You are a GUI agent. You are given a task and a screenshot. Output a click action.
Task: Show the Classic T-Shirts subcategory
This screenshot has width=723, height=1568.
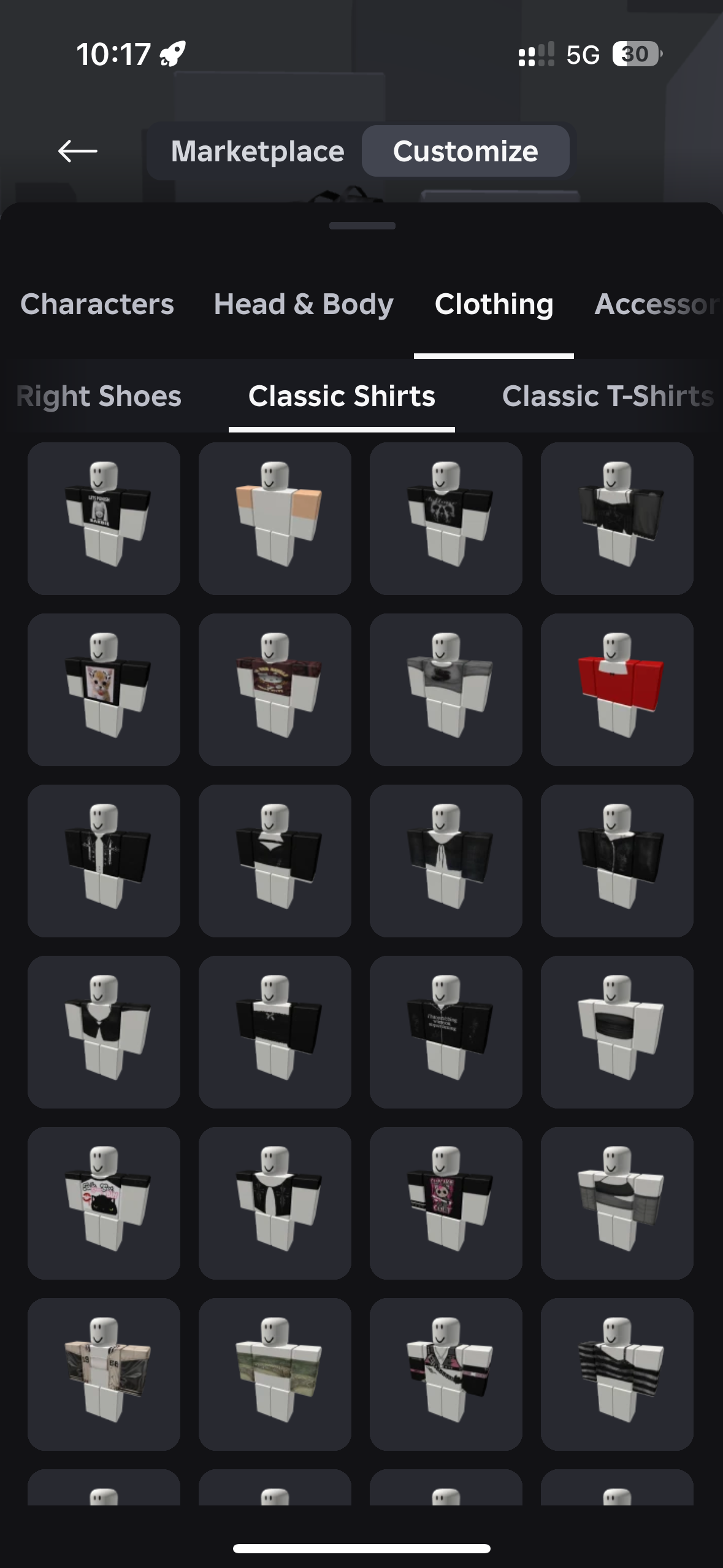click(607, 396)
